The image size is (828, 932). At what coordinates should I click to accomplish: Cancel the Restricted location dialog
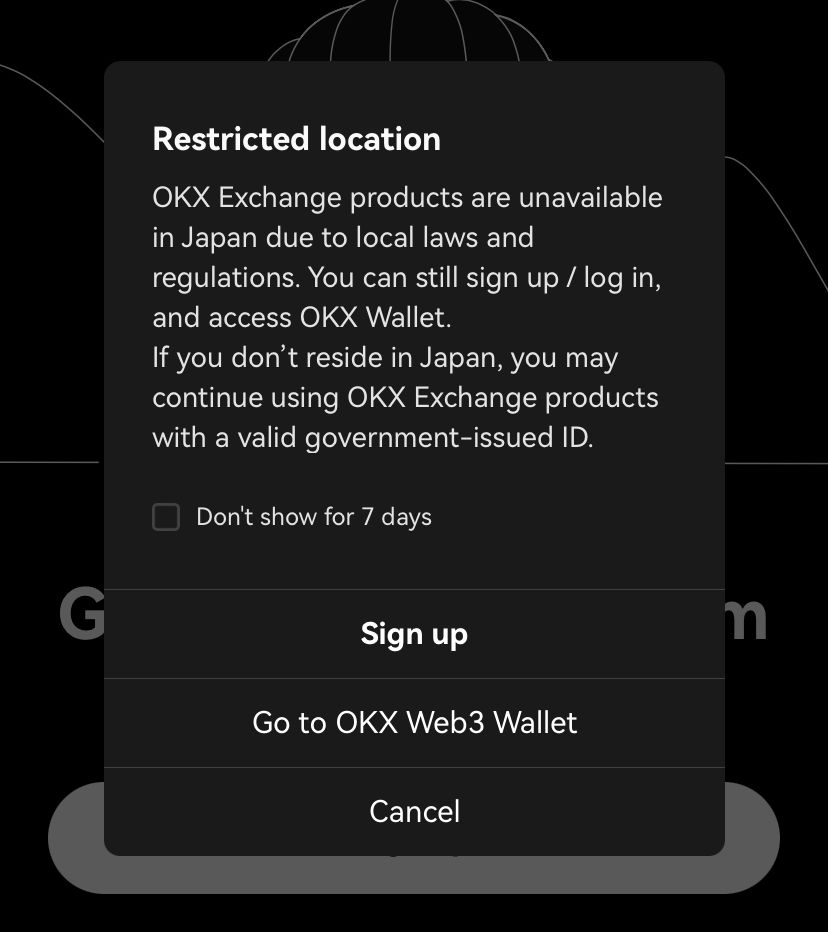point(414,811)
